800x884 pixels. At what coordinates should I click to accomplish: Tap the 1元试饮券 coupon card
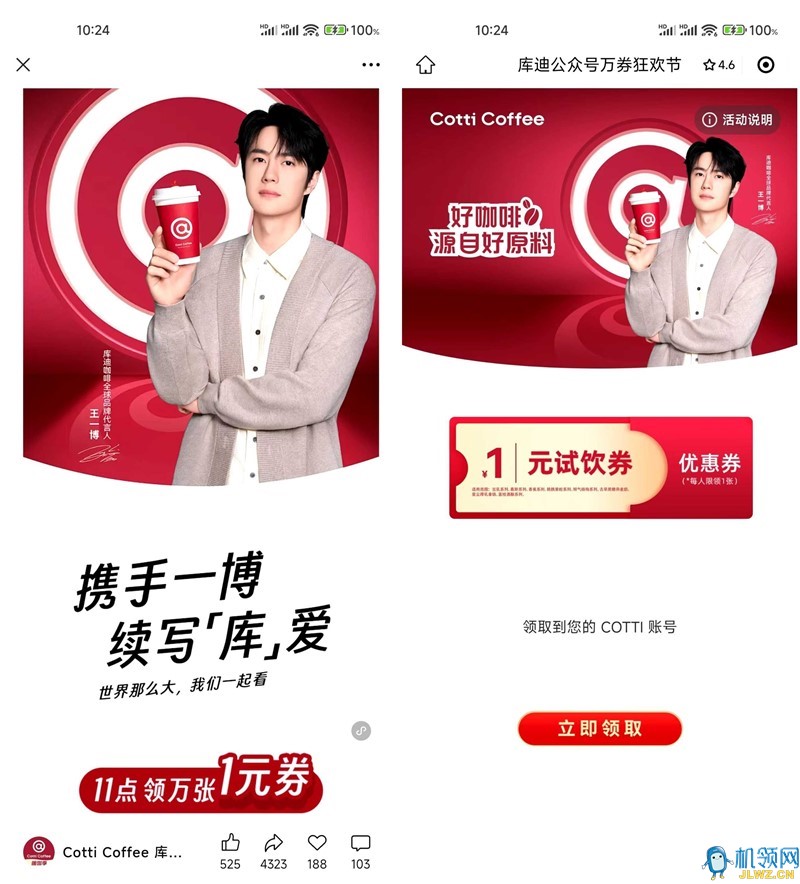pos(600,467)
